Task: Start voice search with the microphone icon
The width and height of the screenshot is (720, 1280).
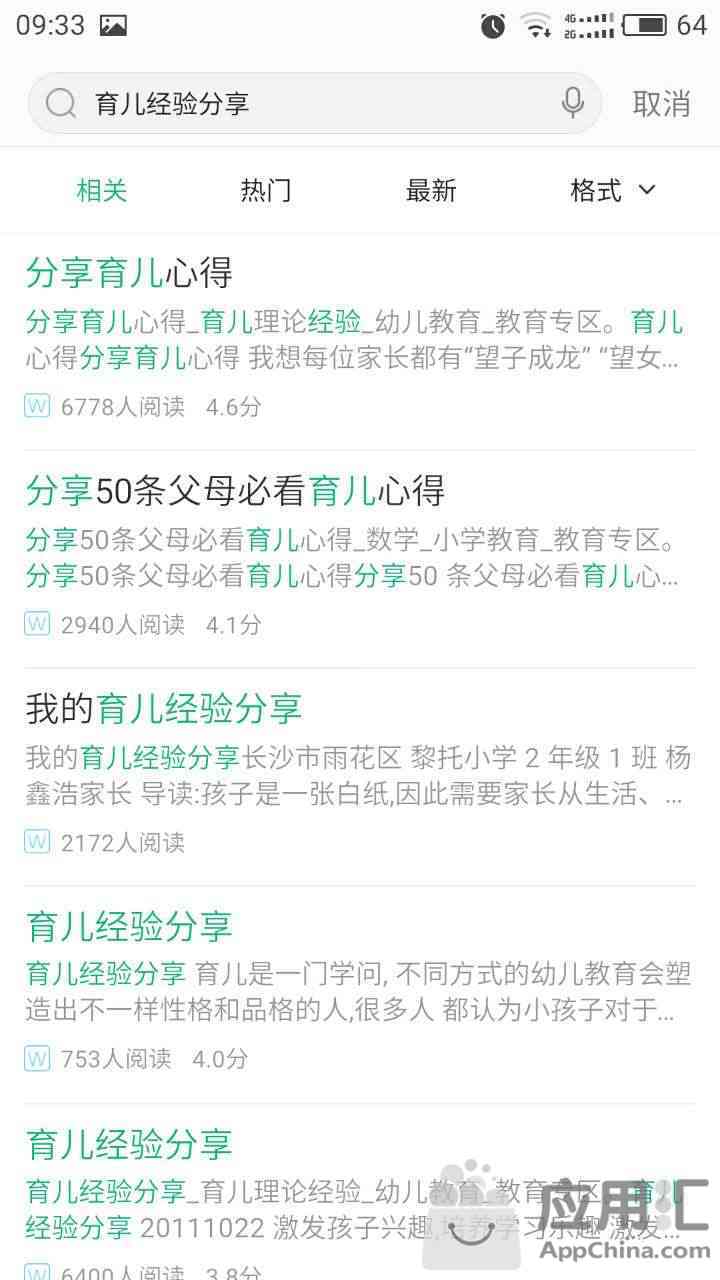Action: (572, 103)
